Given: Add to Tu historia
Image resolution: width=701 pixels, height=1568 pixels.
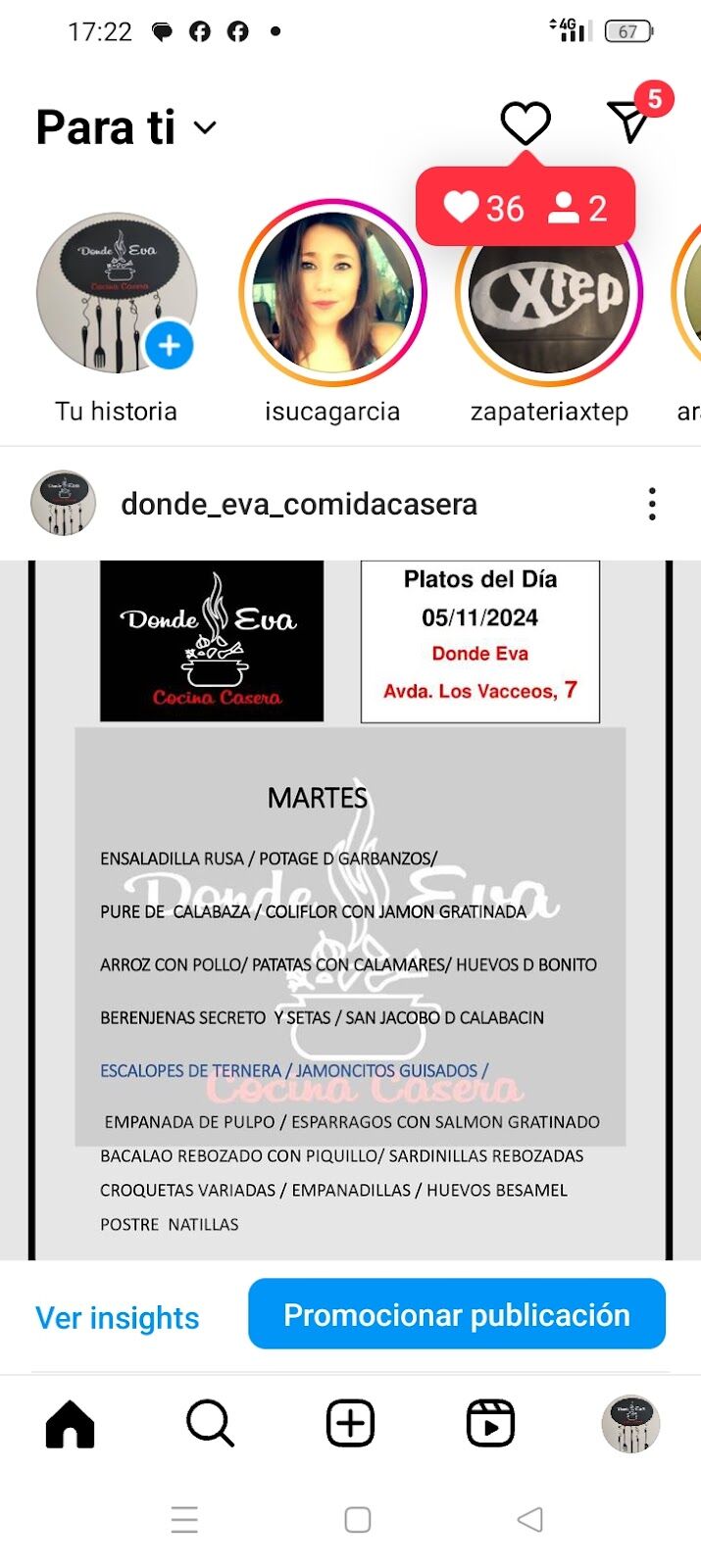Looking at the screenshot, I should pos(169,346).
